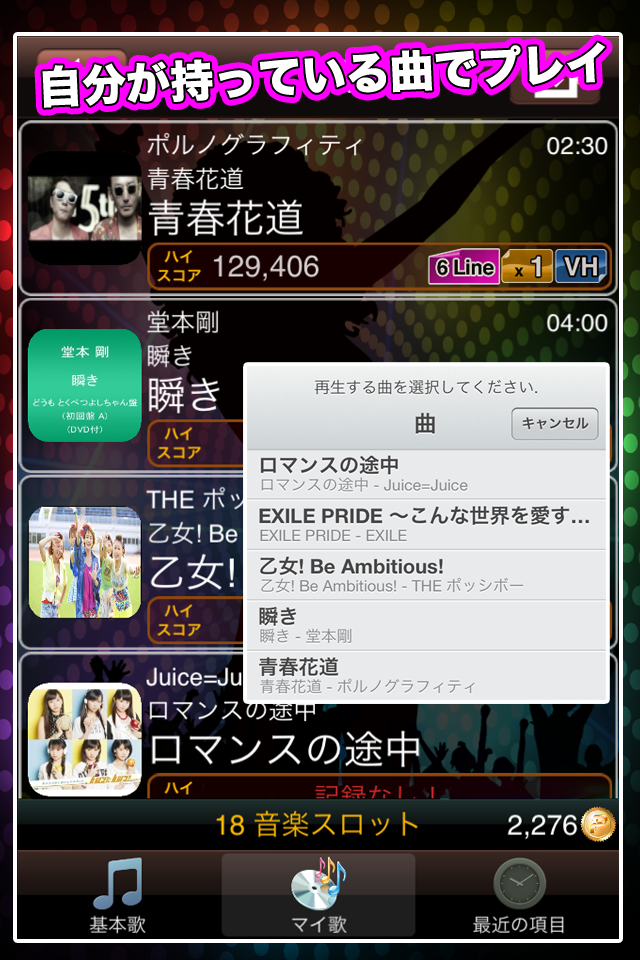
Task: Switch to the 基本歌 tab
Action: click(117, 895)
